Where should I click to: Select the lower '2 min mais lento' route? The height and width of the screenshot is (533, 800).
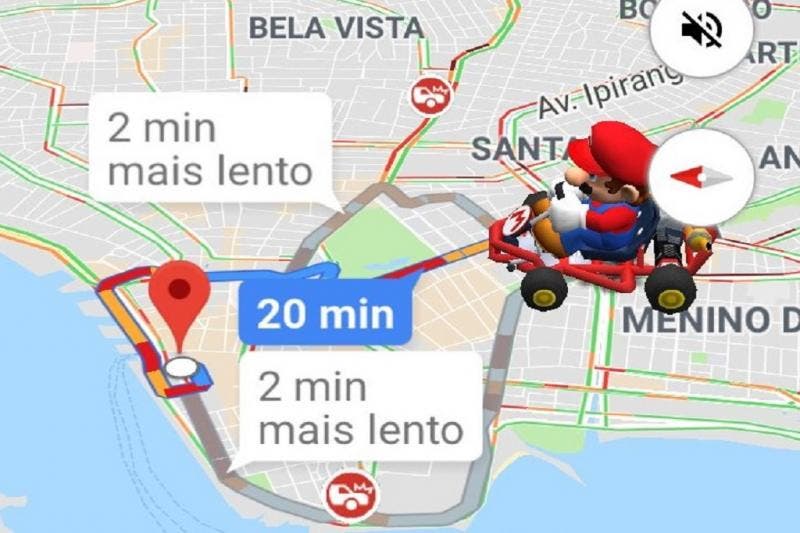click(361, 407)
